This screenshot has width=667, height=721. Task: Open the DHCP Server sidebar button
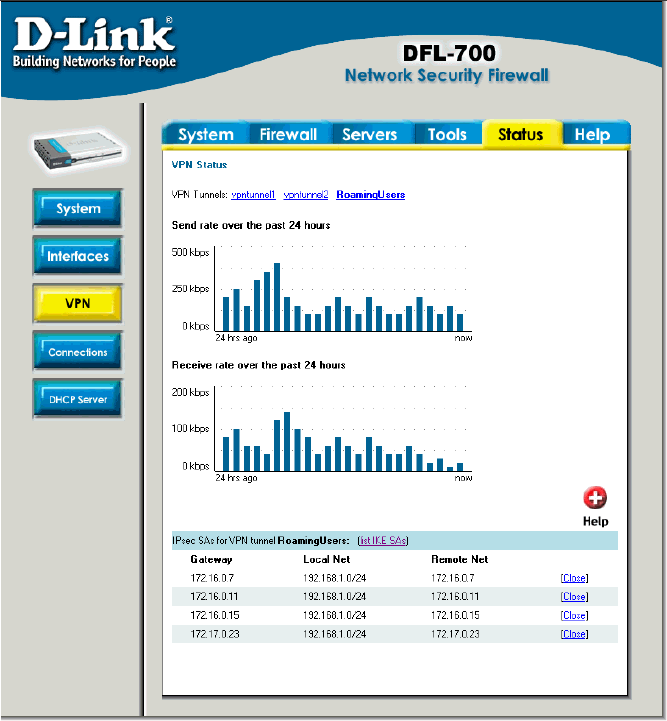pyautogui.click(x=78, y=399)
